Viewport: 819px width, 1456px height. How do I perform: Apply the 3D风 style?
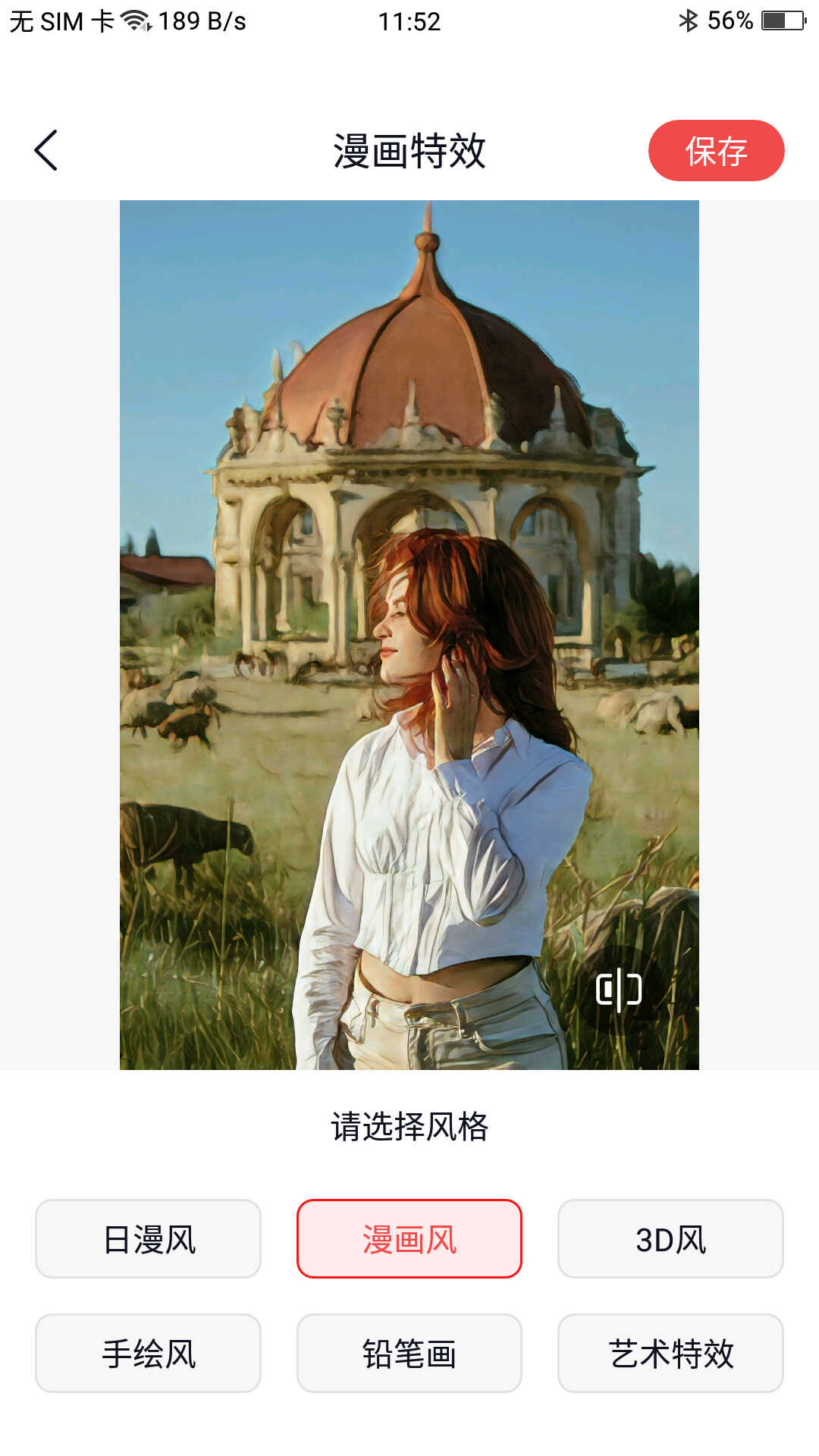click(x=670, y=1238)
